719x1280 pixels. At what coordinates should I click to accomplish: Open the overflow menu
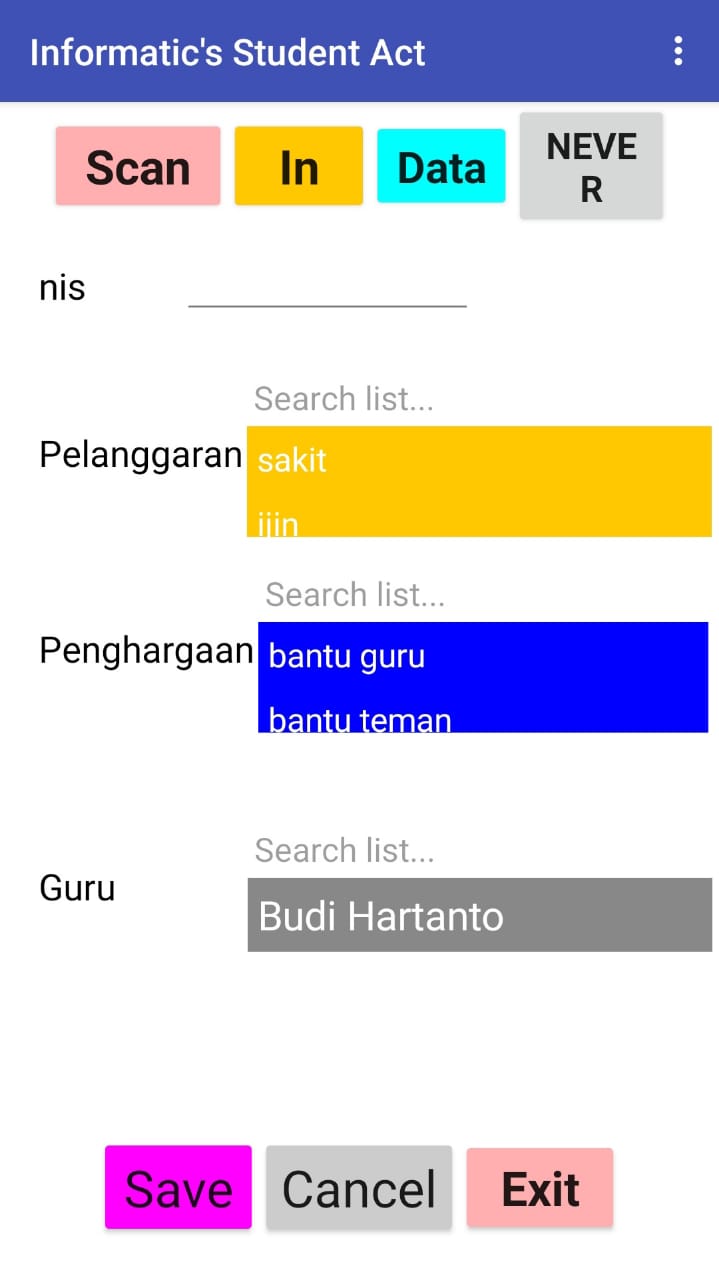[x=678, y=51]
